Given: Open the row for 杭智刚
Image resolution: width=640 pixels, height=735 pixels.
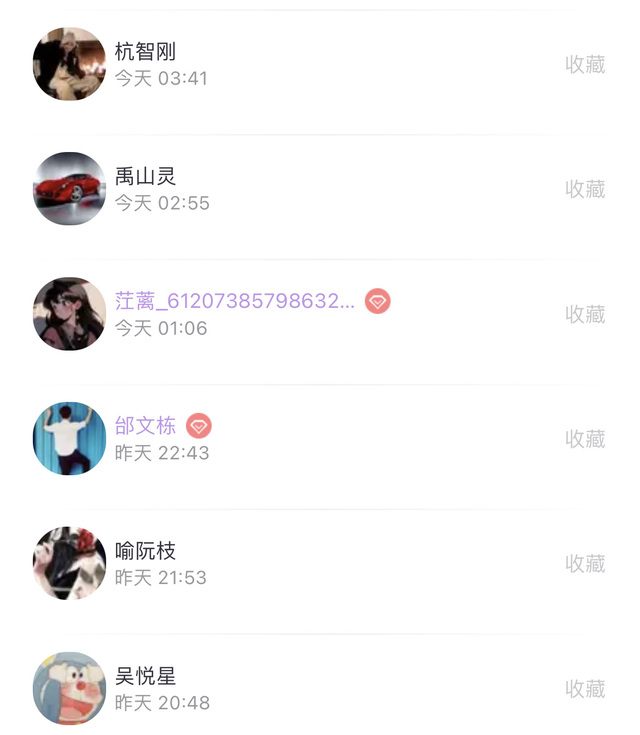Looking at the screenshot, I should pyautogui.click(x=300, y=64).
